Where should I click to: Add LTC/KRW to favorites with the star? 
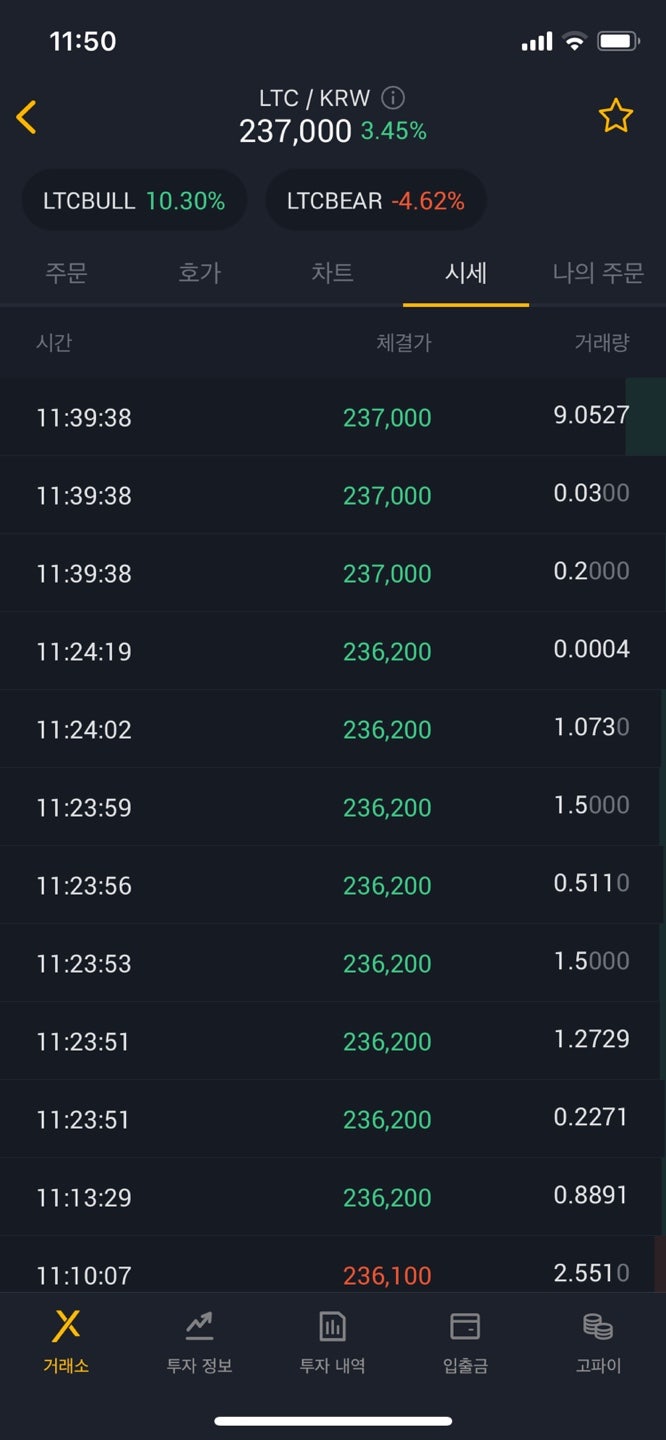coord(616,117)
